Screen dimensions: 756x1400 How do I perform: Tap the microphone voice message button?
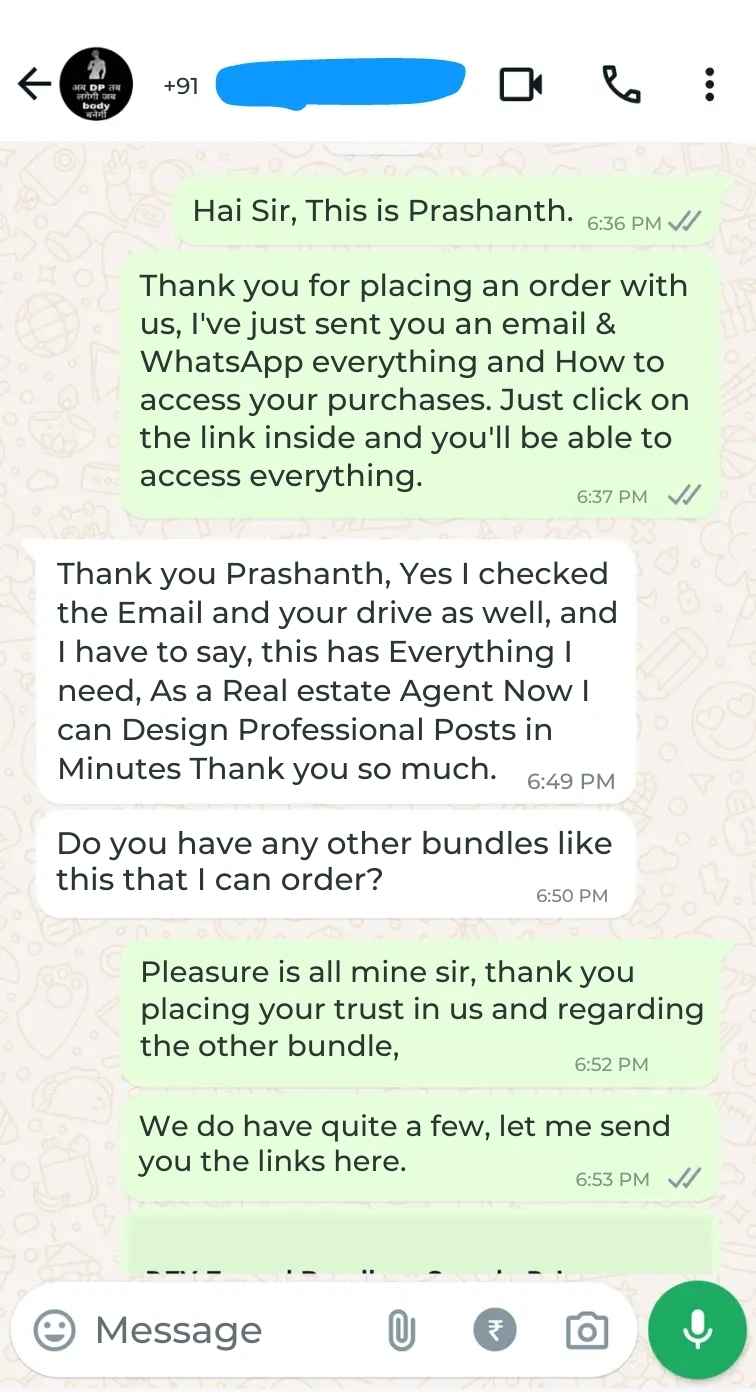(x=697, y=1330)
